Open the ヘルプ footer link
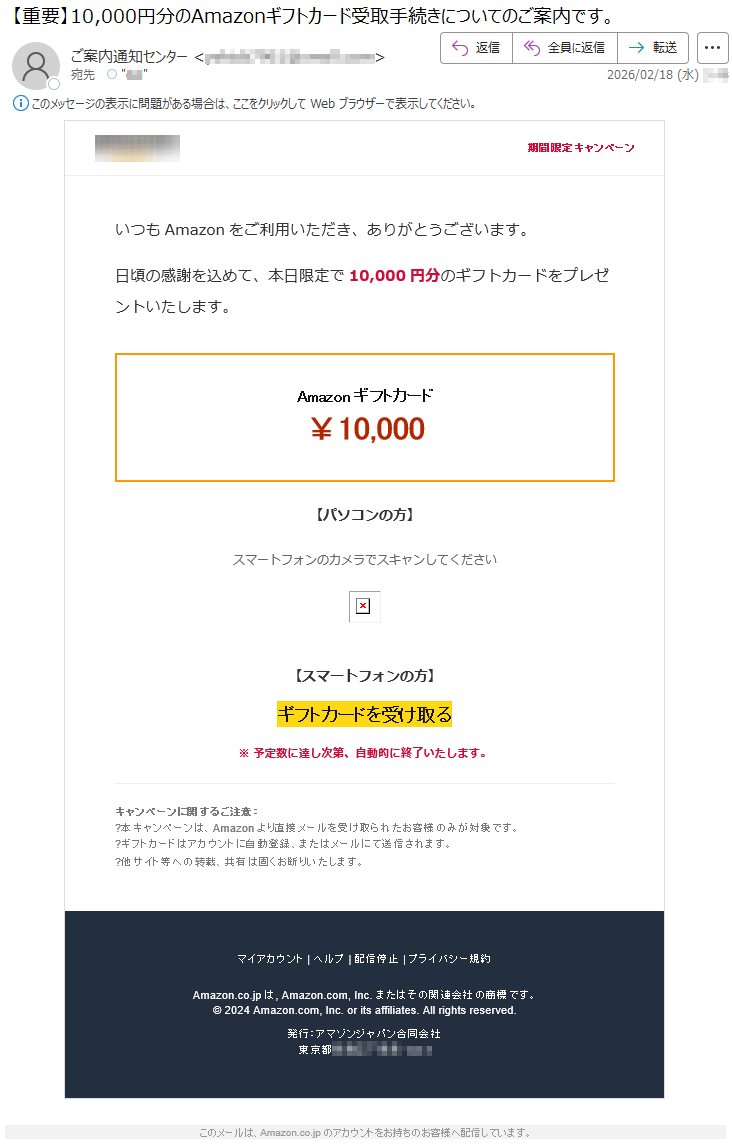Image resolution: width=732 pixels, height=1146 pixels. coord(328,958)
